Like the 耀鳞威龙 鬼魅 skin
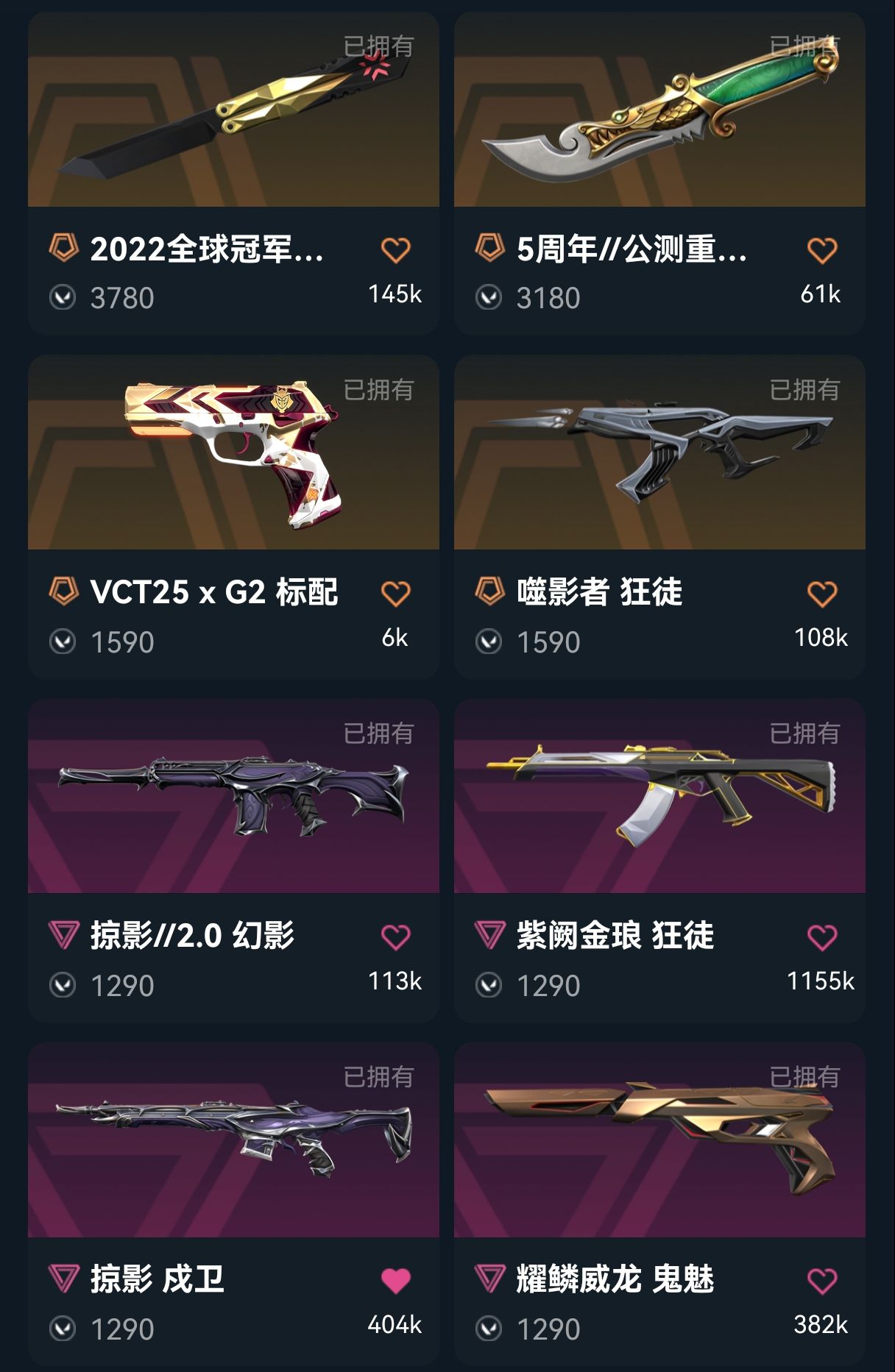 [x=821, y=1281]
